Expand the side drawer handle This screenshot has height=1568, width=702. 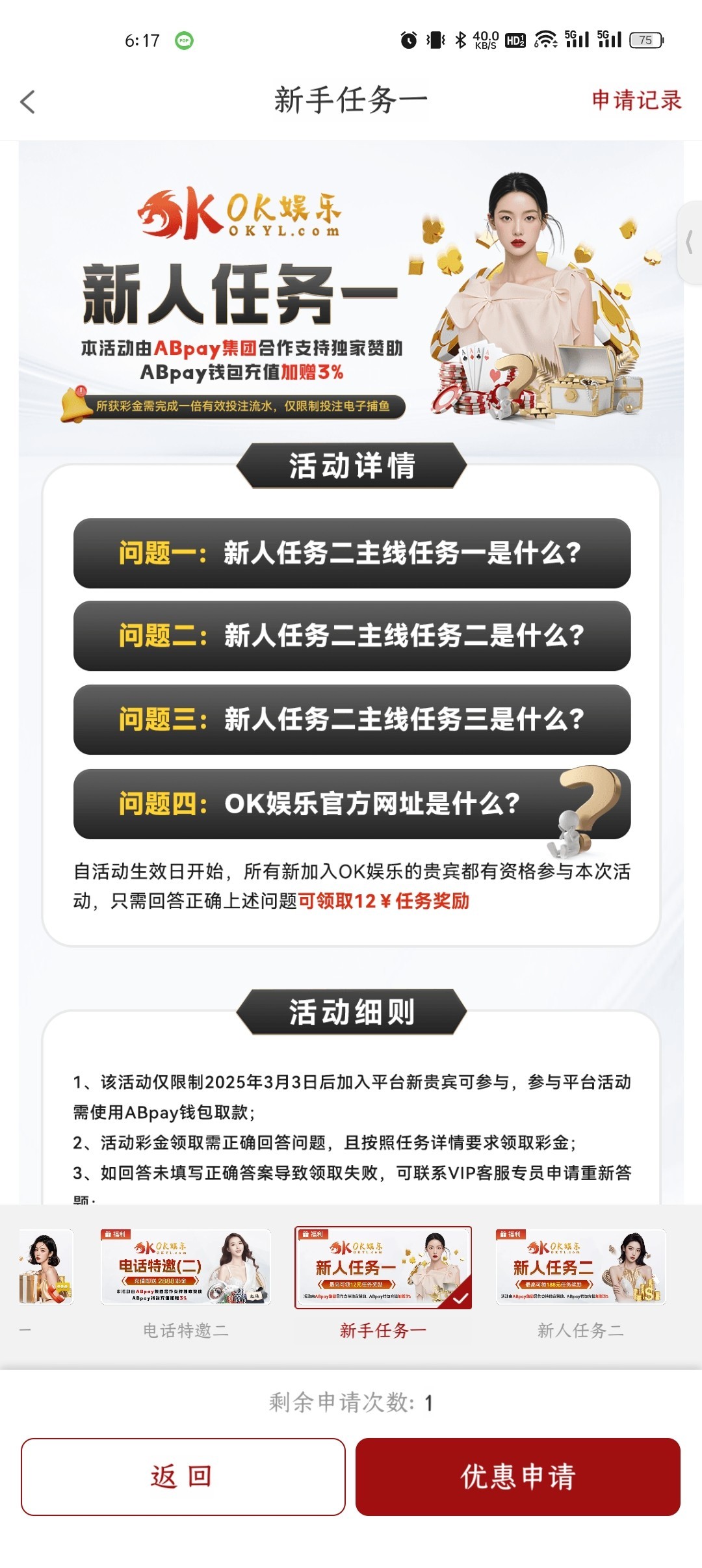[690, 242]
